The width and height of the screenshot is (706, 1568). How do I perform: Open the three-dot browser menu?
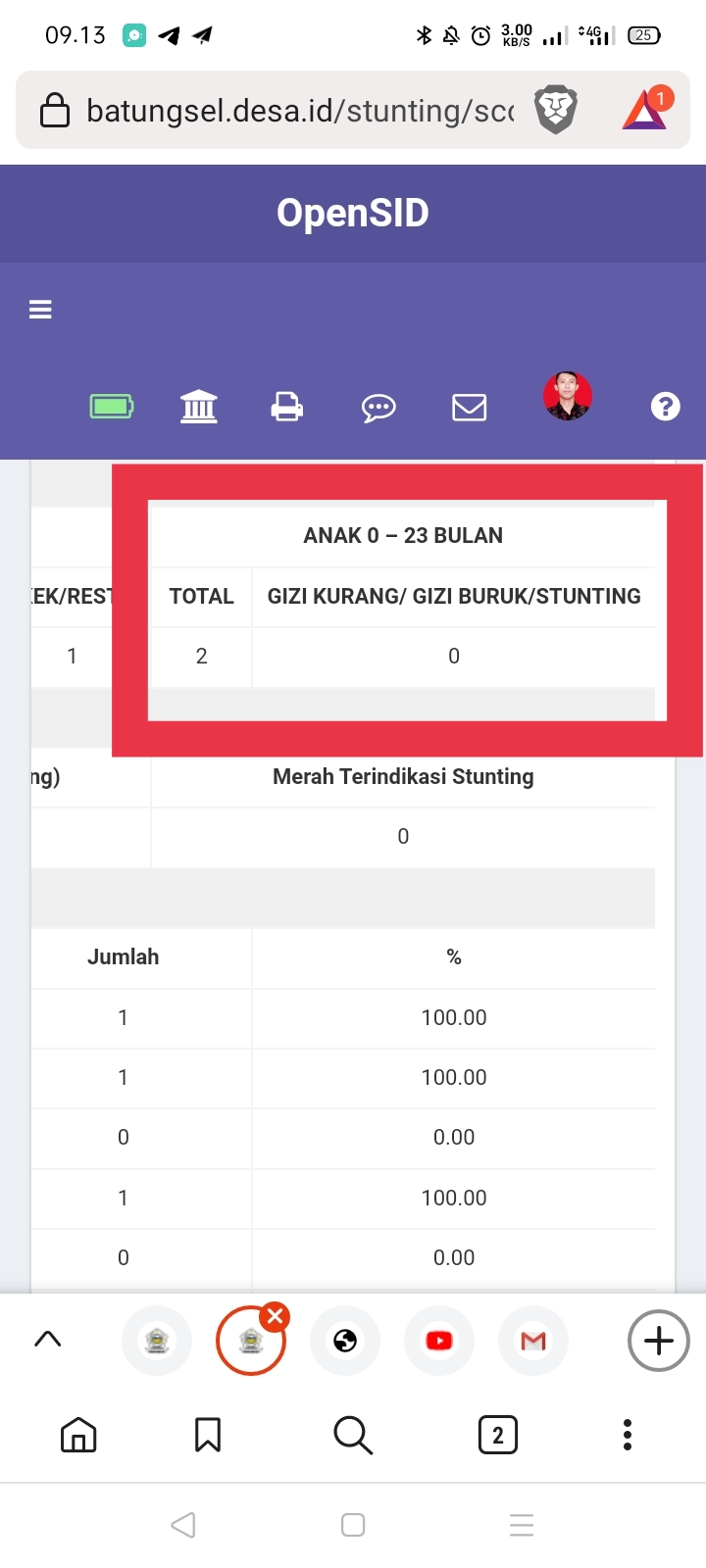[x=627, y=1435]
